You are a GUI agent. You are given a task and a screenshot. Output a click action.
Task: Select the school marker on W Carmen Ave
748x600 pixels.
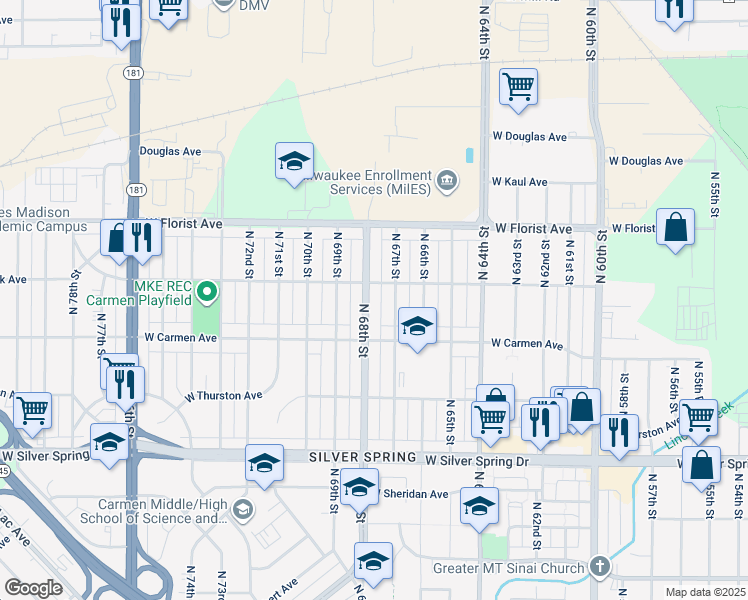point(418,326)
